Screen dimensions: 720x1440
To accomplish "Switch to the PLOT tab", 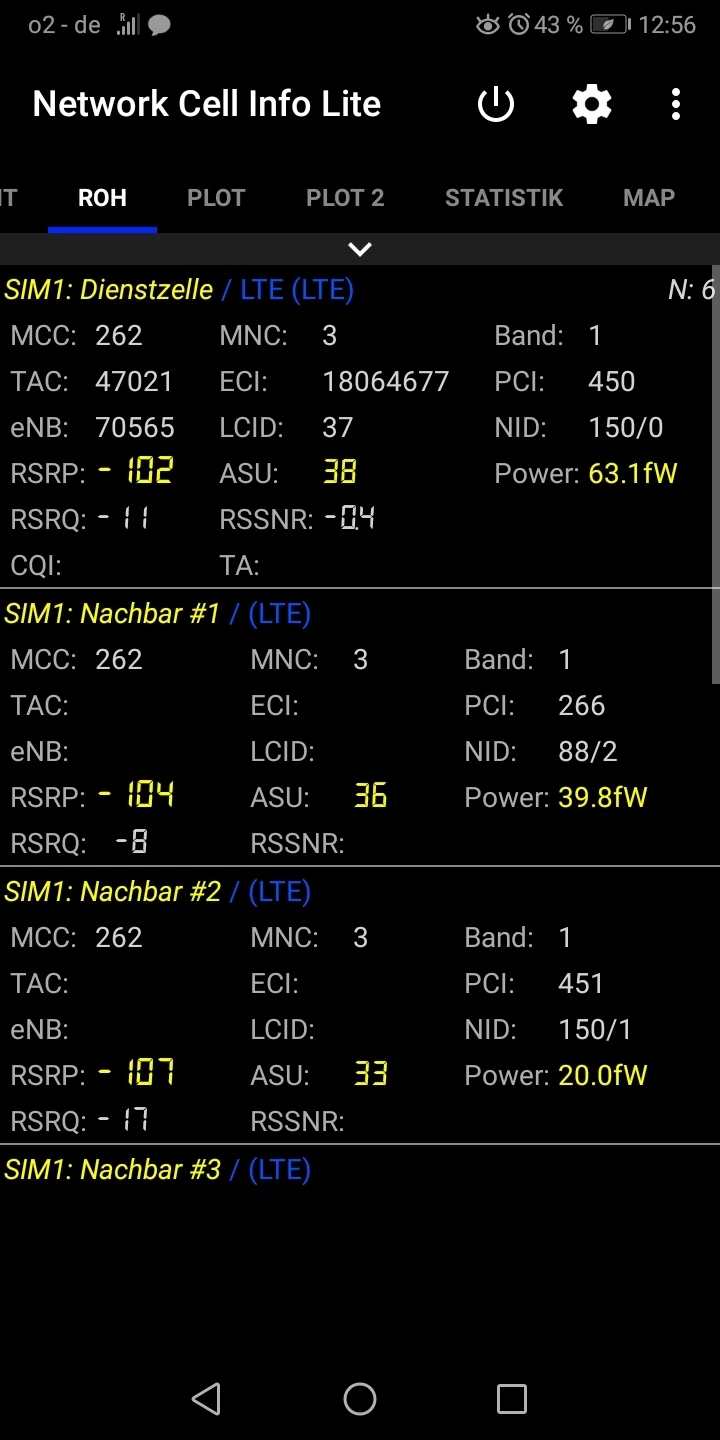I will tap(216, 198).
